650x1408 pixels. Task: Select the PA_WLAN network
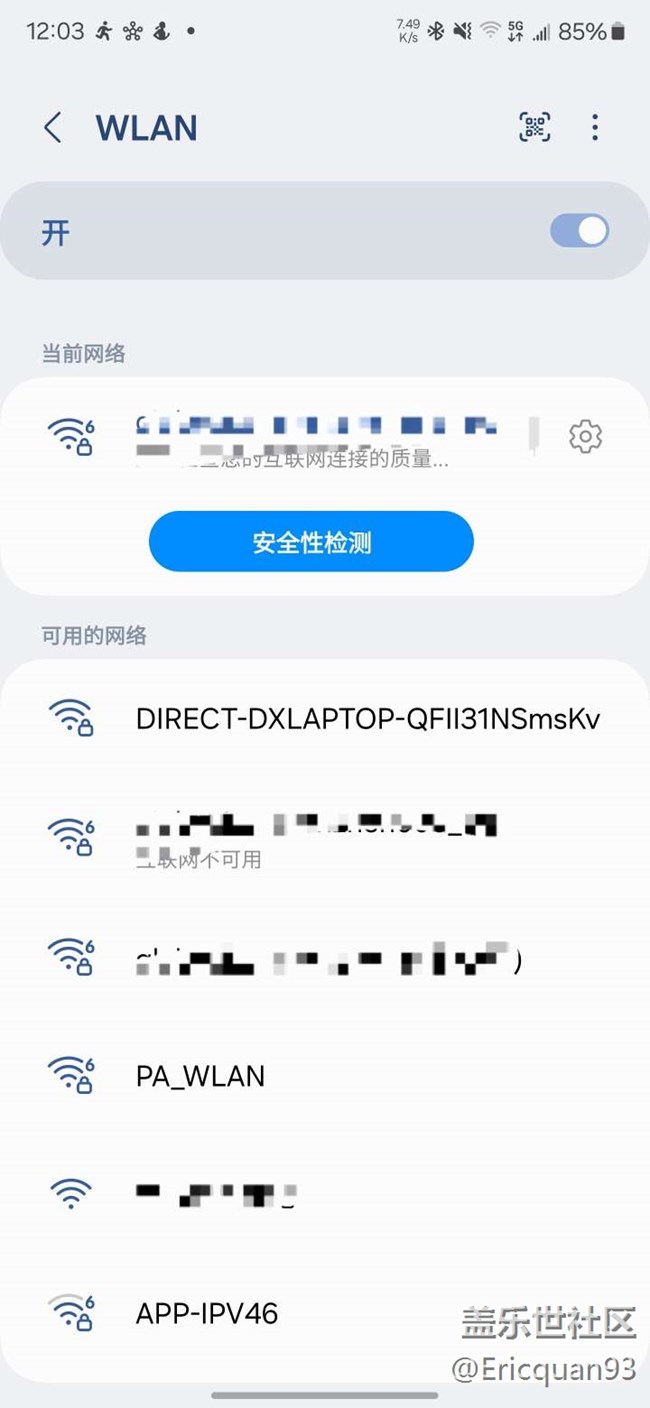(325, 1076)
